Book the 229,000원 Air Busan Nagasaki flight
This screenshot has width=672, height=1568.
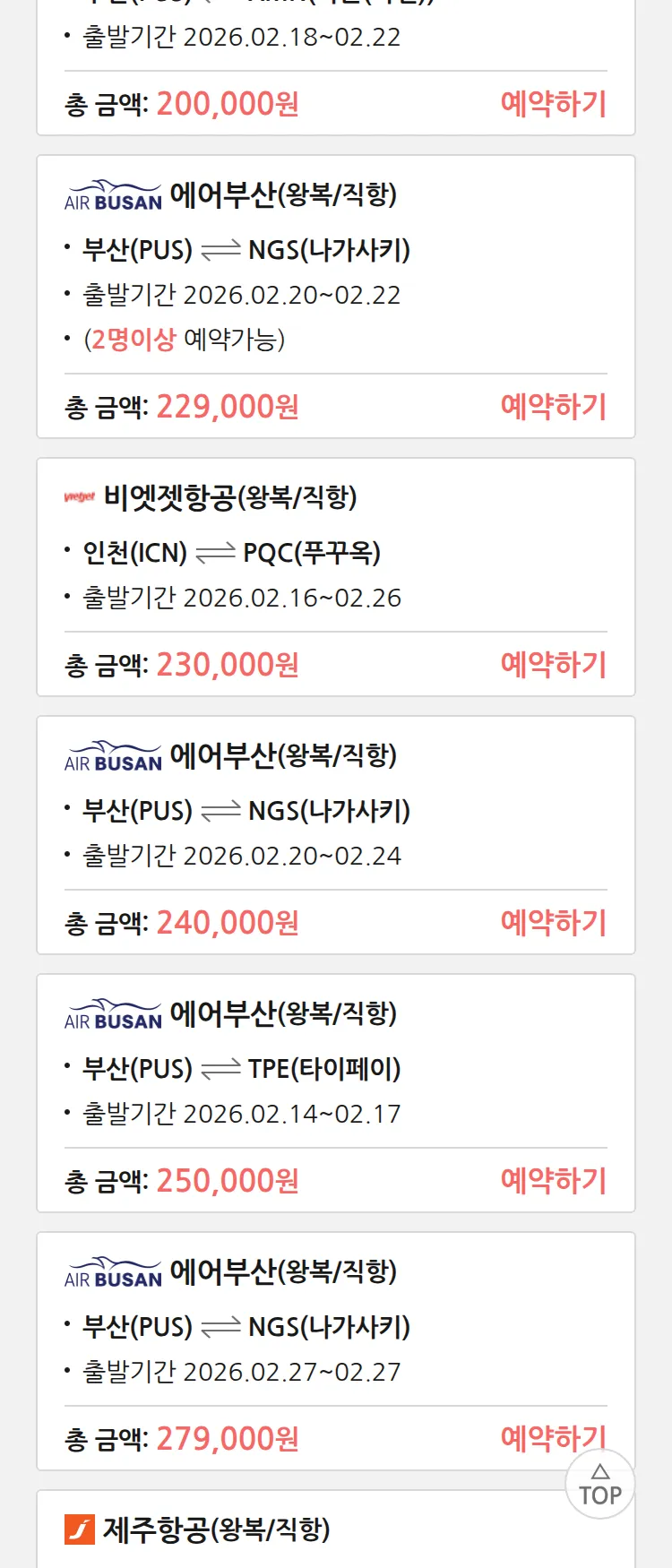tap(553, 407)
